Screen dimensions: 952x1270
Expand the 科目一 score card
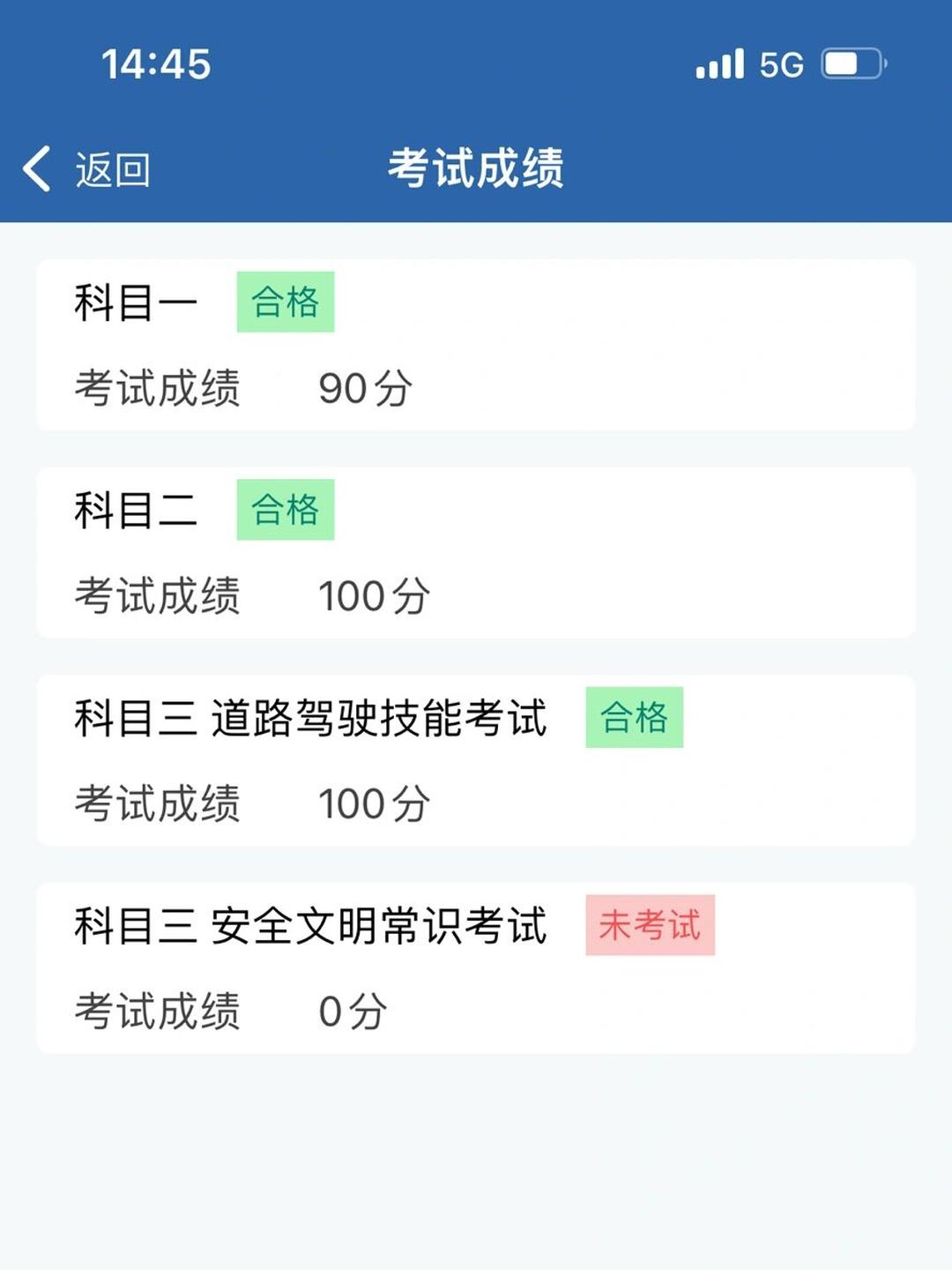[x=476, y=344]
